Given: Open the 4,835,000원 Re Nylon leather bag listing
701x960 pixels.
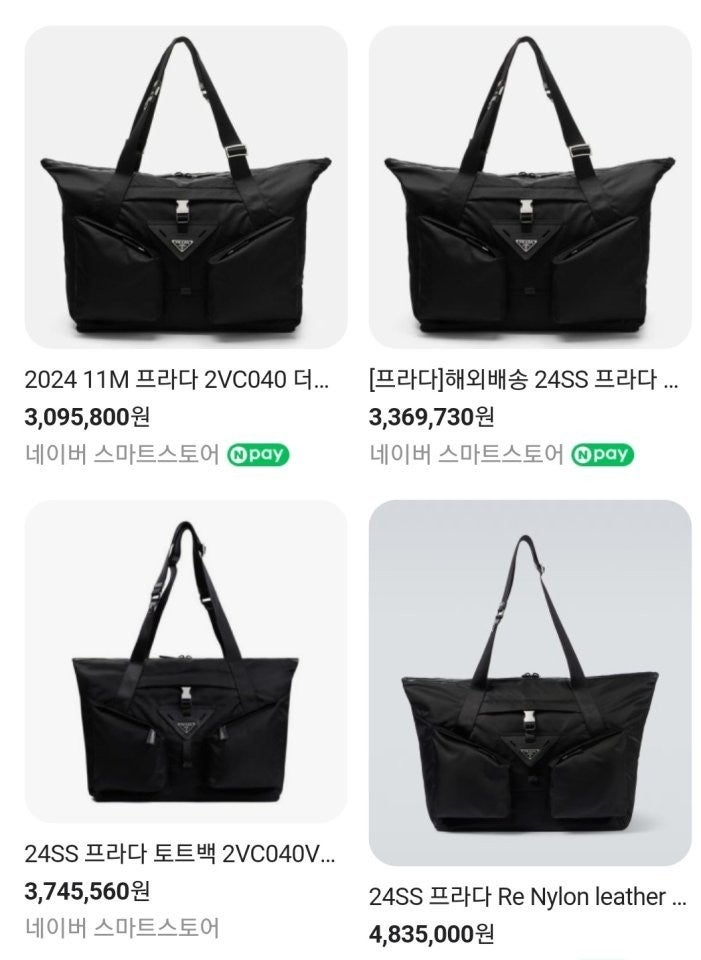Looking at the screenshot, I should pos(530,682).
